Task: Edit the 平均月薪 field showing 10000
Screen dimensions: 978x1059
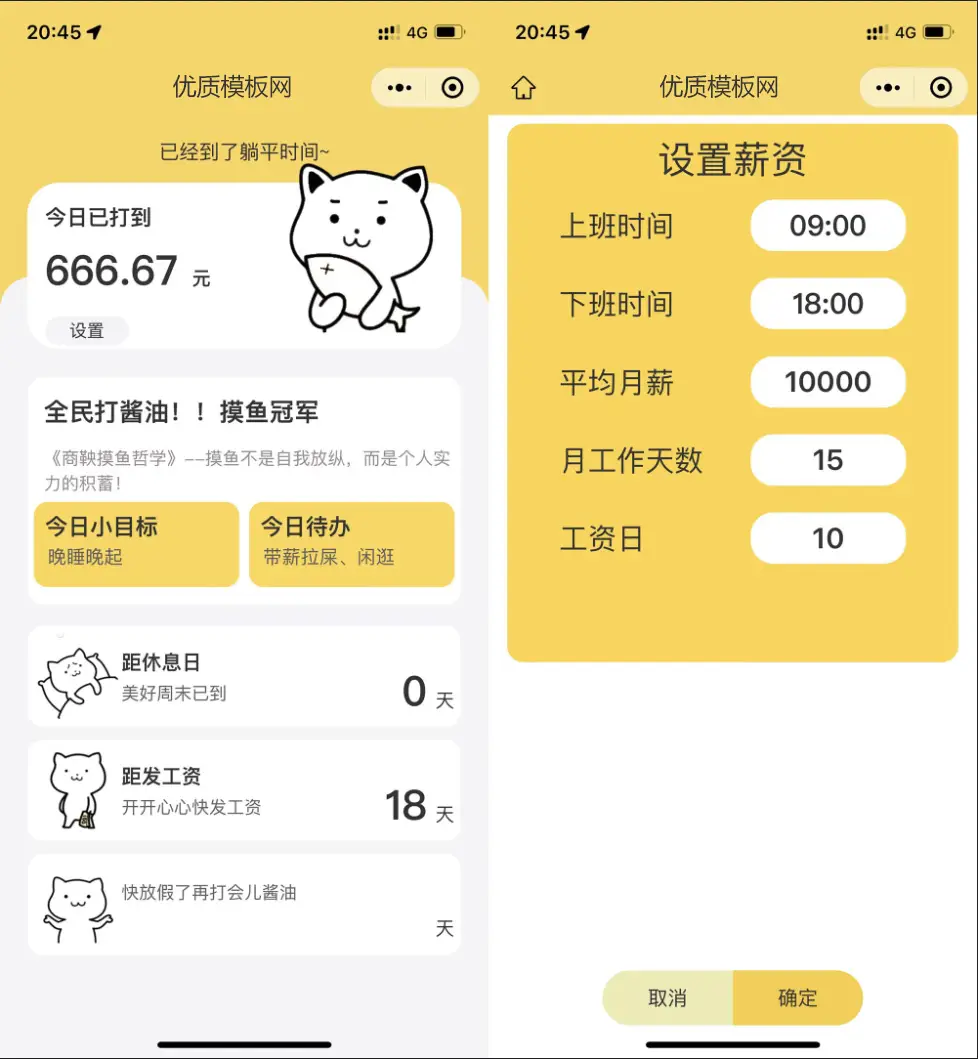Action: pos(828,382)
